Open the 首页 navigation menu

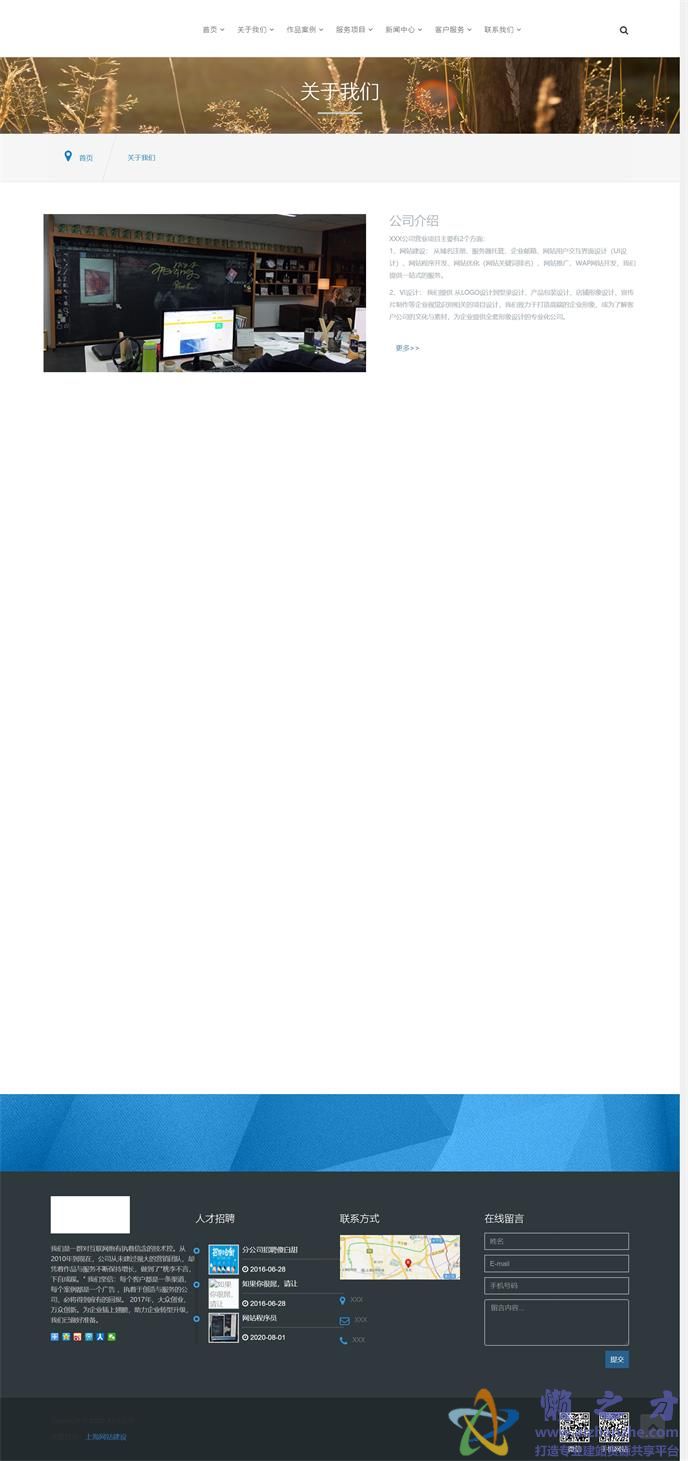click(x=212, y=30)
